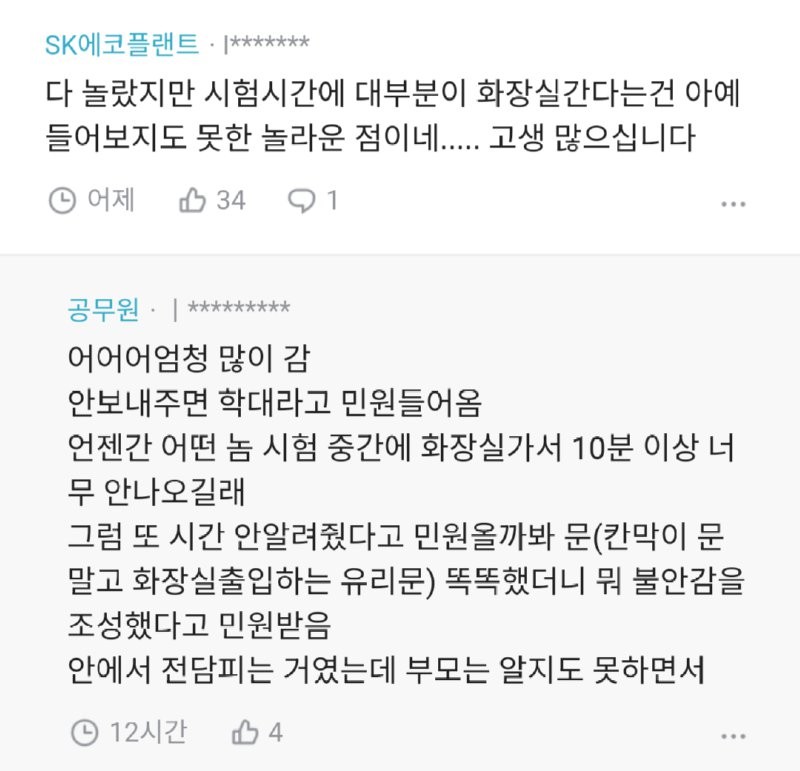Open overflow menu on the SK에코플랜트 comment

point(733,203)
